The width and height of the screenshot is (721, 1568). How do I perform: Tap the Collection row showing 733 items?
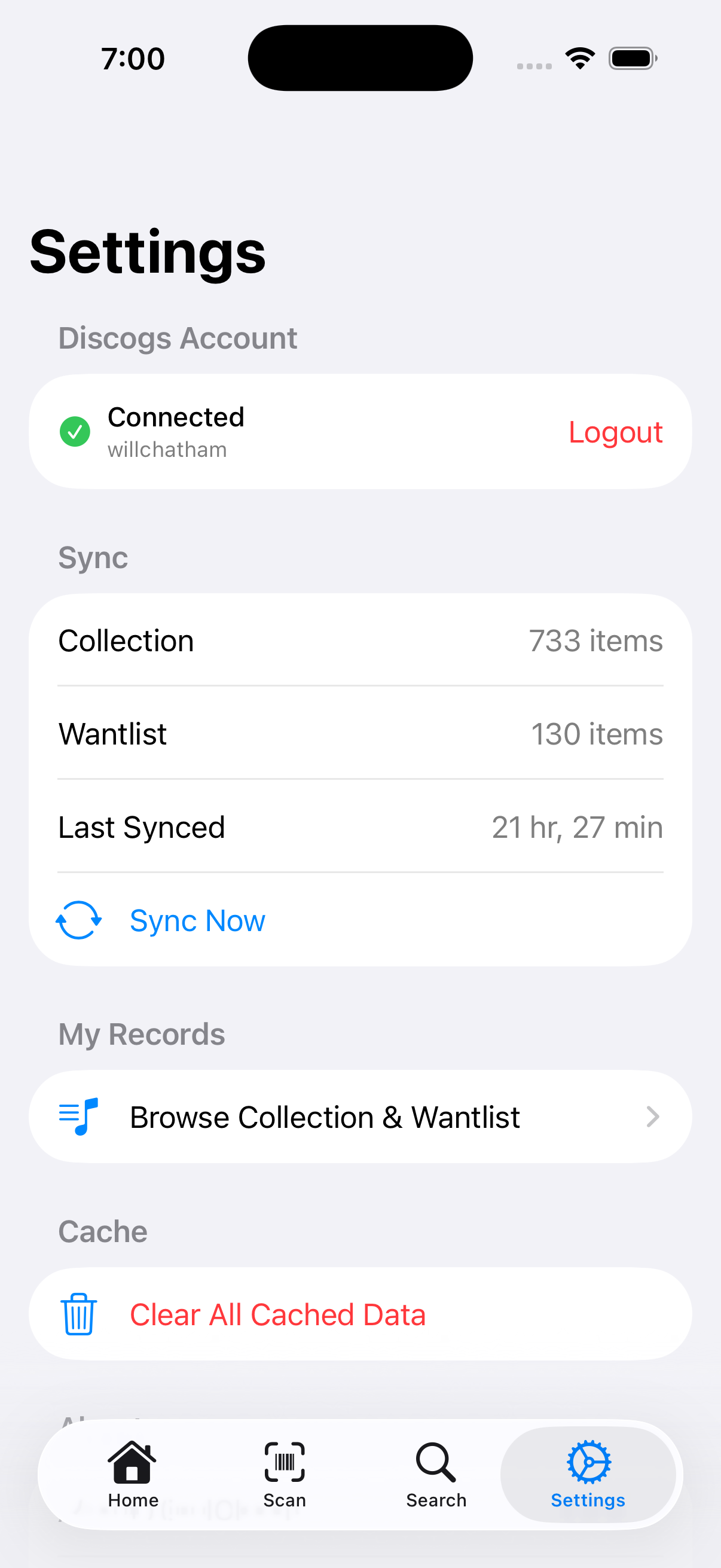point(360,640)
